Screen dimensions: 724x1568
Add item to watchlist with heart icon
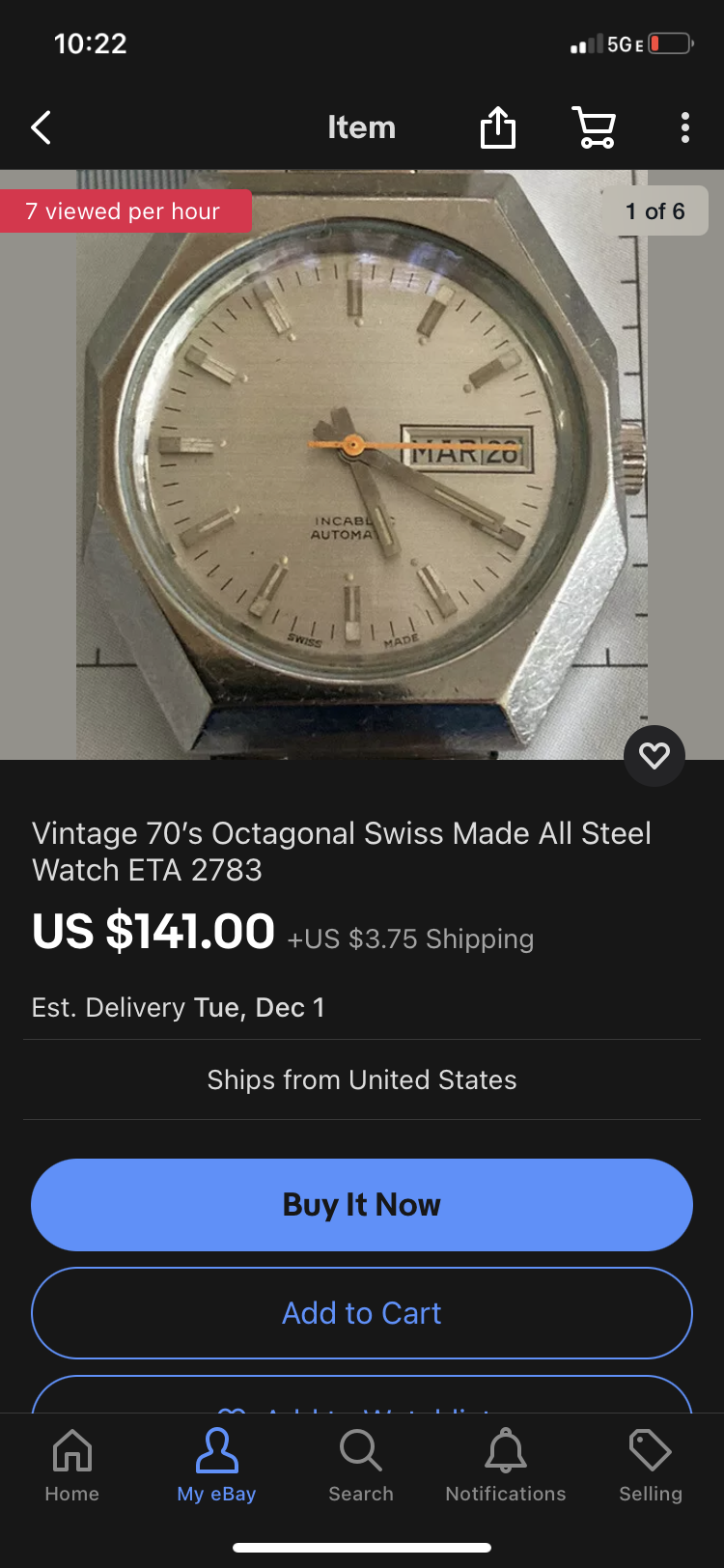pos(654,755)
